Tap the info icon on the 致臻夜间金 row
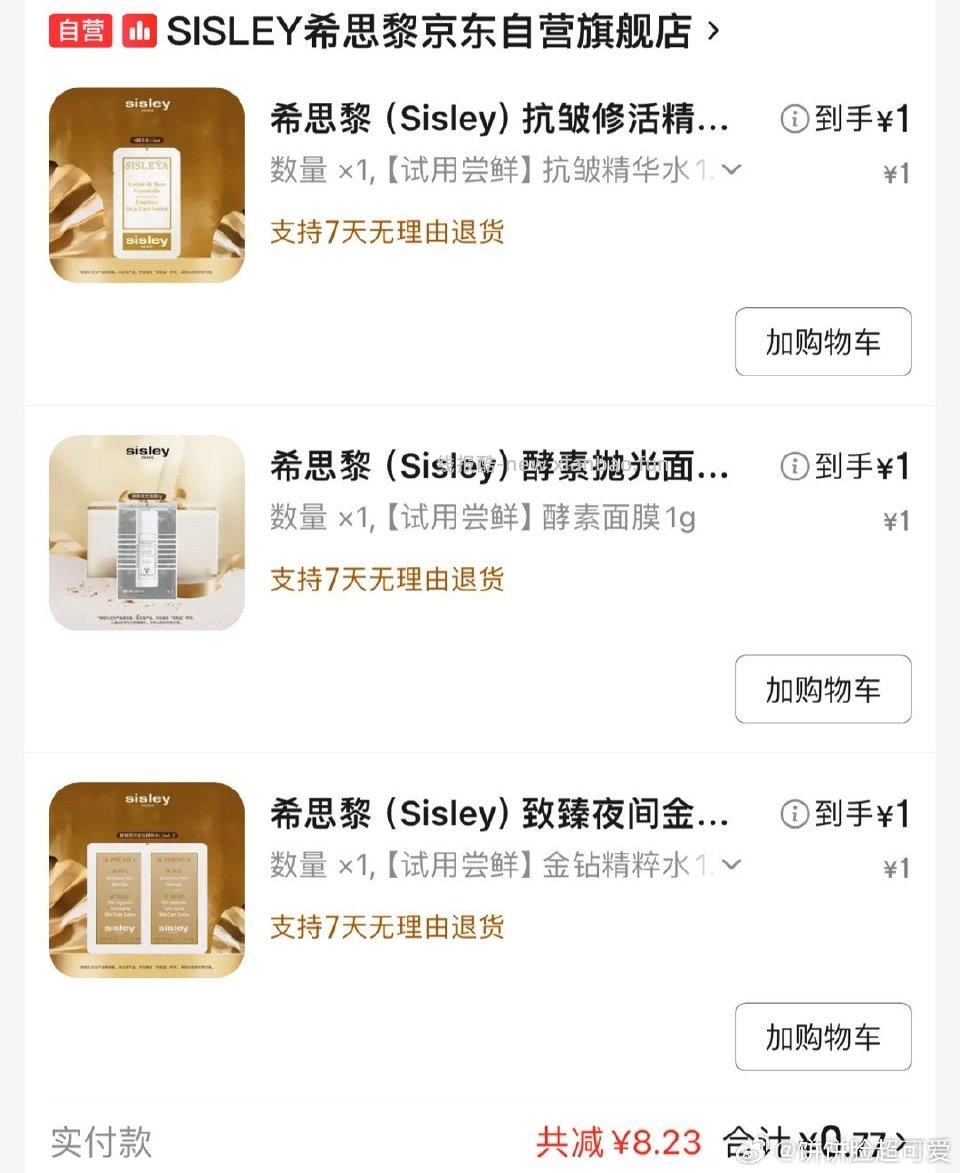This screenshot has width=960, height=1173. coord(793,813)
